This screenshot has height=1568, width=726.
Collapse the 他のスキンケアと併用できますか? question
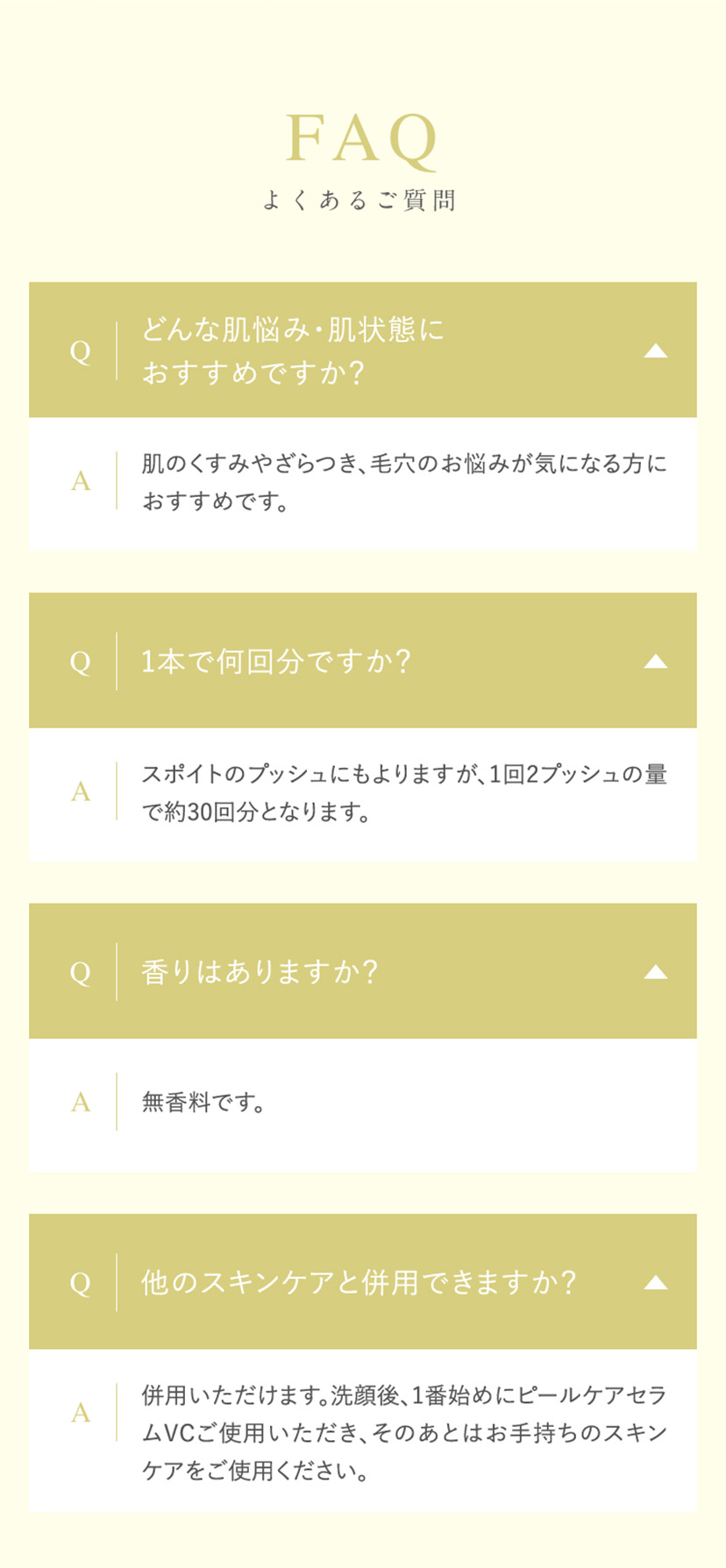[655, 1283]
